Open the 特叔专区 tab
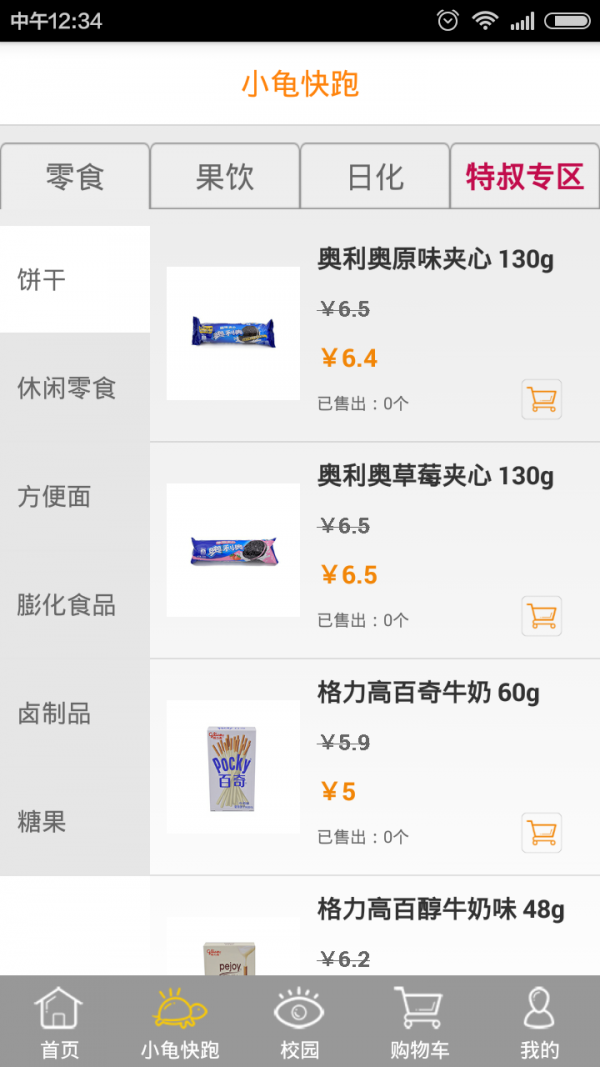Image resolution: width=600 pixels, height=1067 pixels. point(525,177)
